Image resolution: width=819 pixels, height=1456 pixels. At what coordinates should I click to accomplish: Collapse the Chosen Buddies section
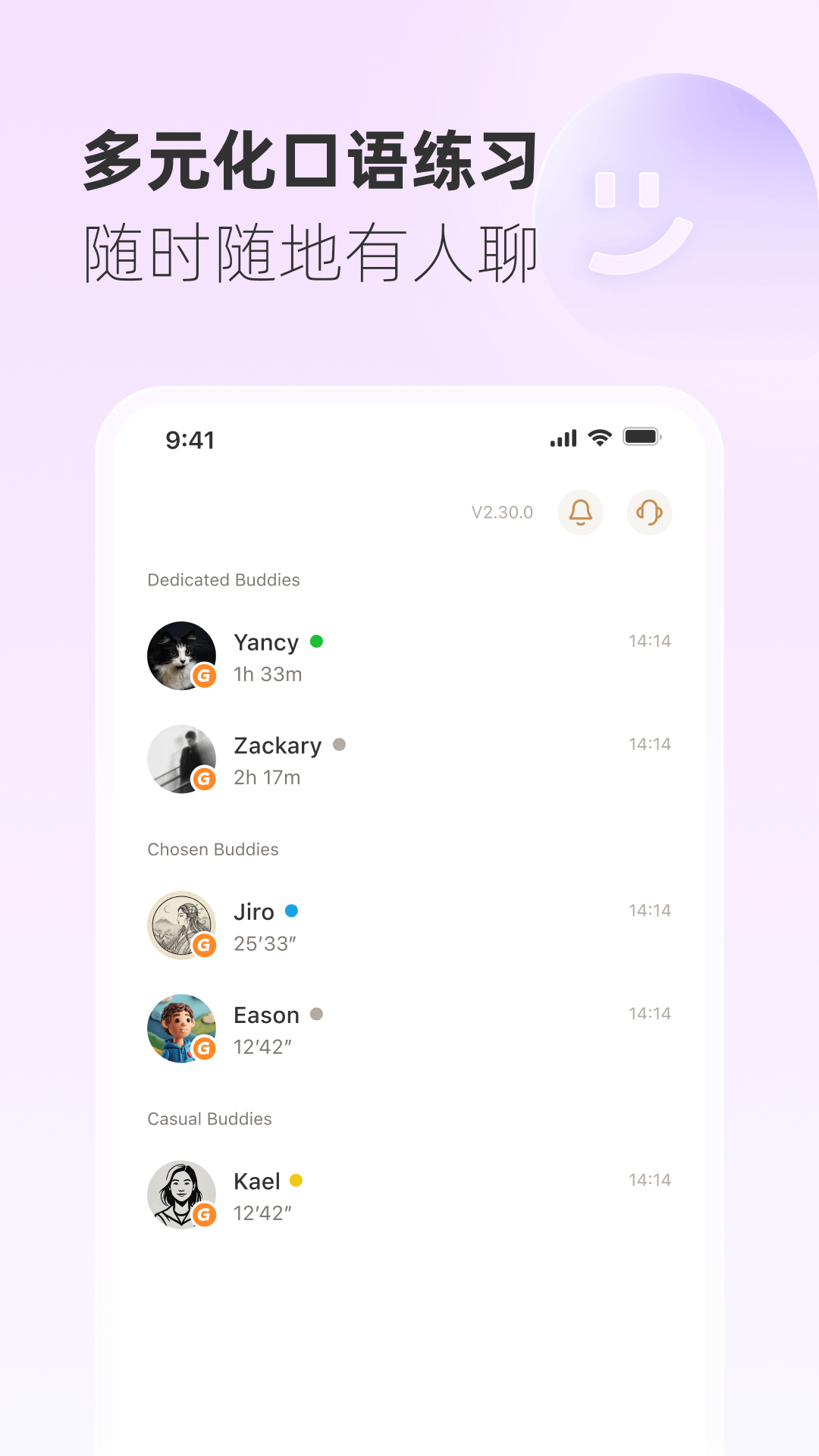tap(213, 849)
